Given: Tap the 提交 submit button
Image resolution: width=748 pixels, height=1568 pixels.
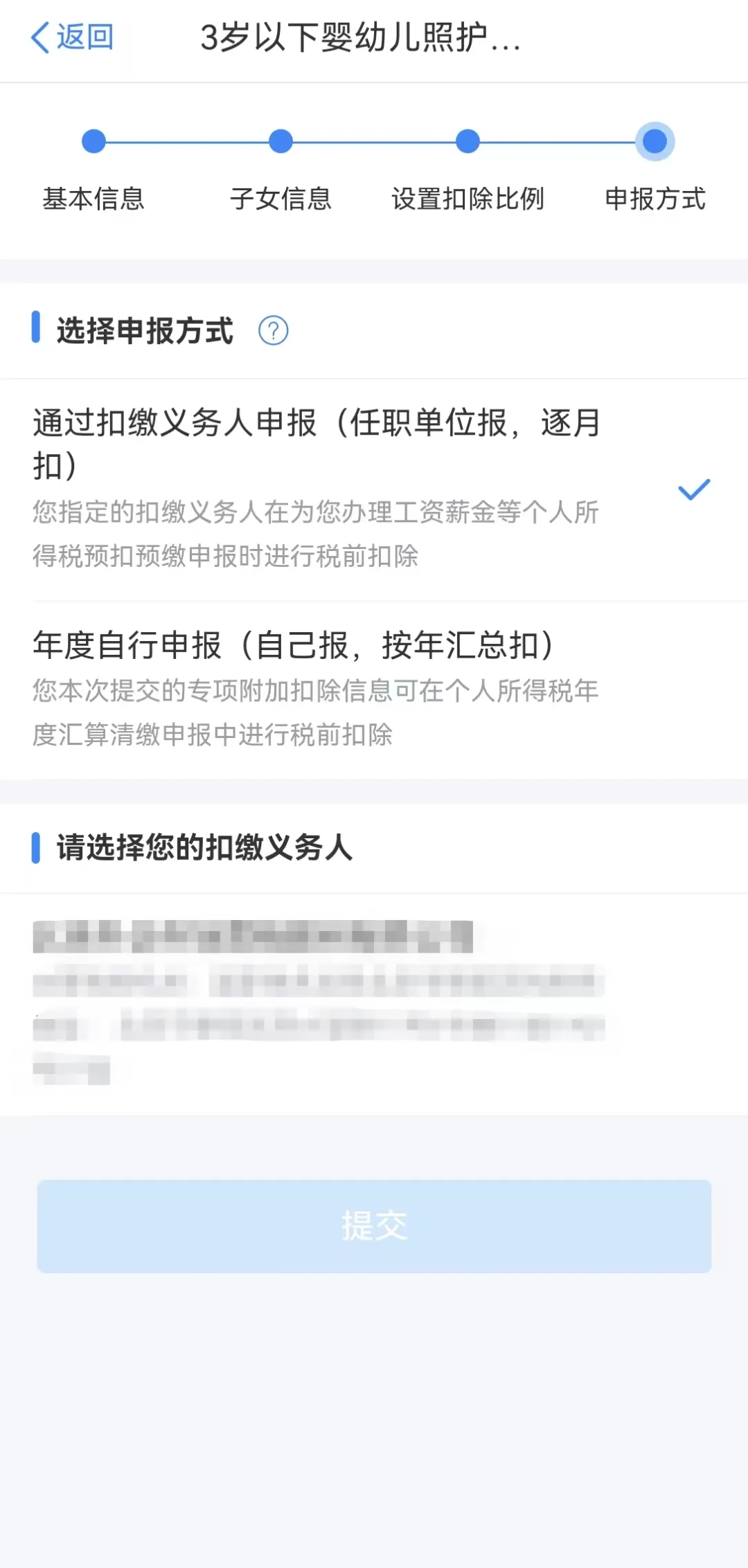Looking at the screenshot, I should coord(374,1225).
